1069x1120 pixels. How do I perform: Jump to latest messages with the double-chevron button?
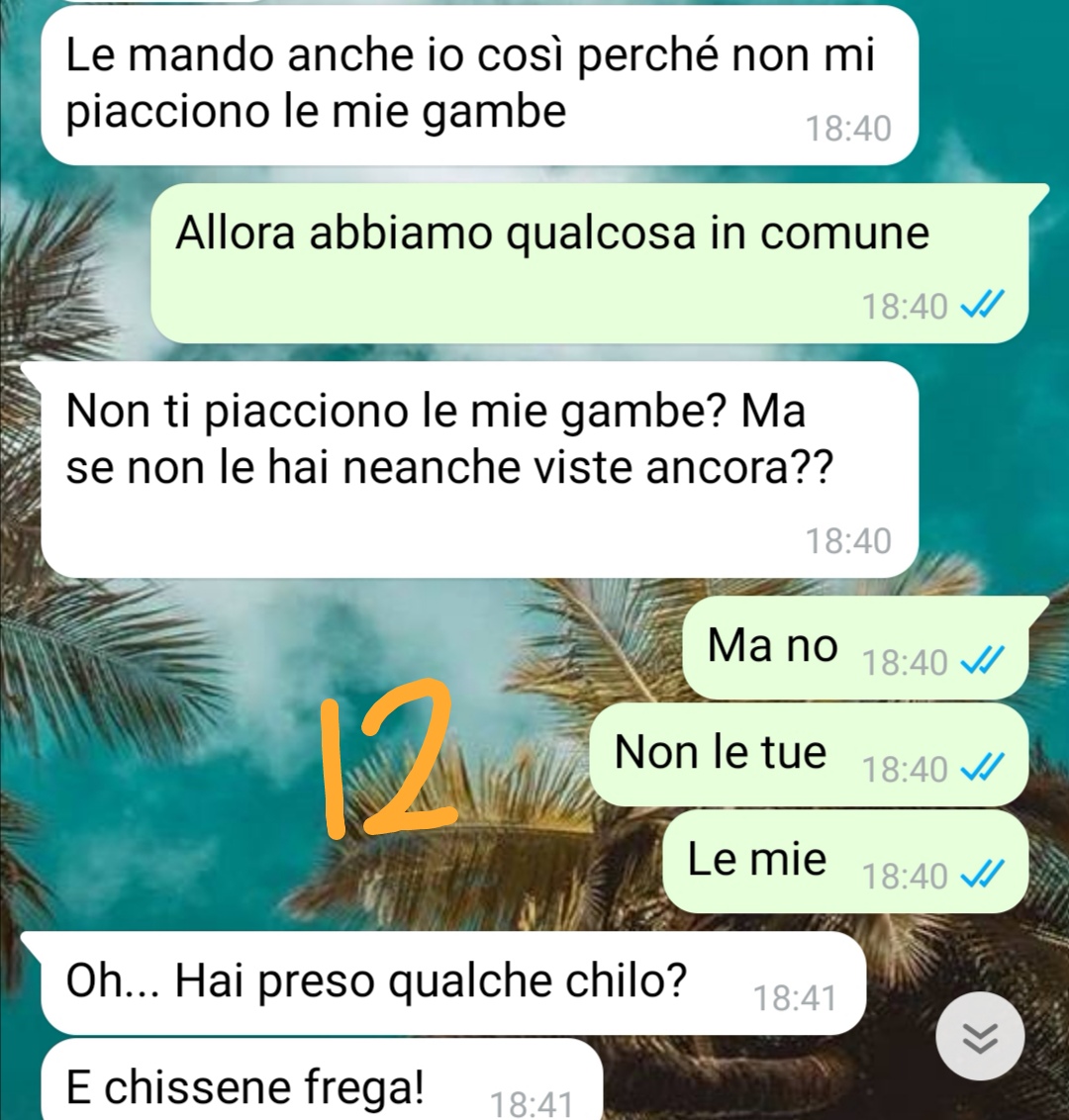click(980, 1036)
